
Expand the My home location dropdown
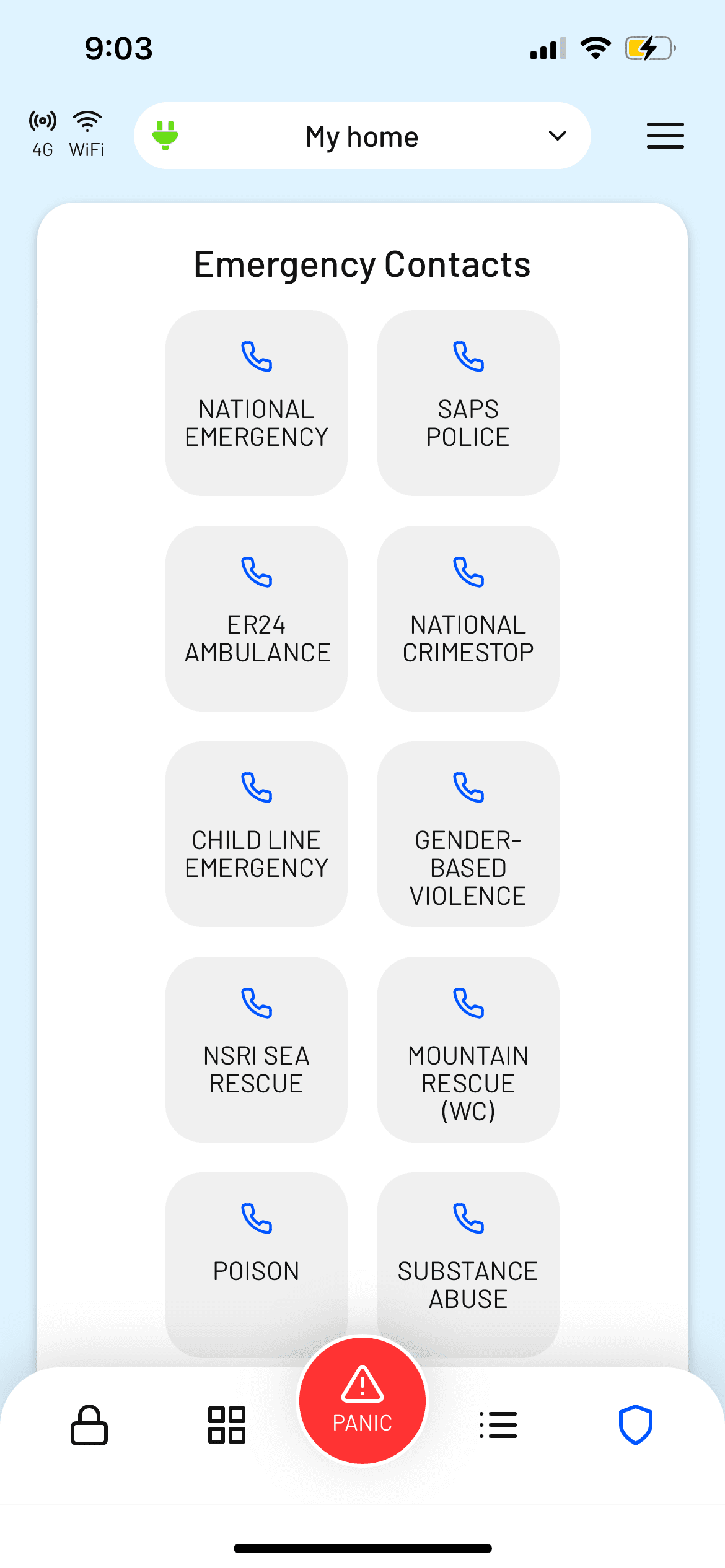[x=556, y=136]
